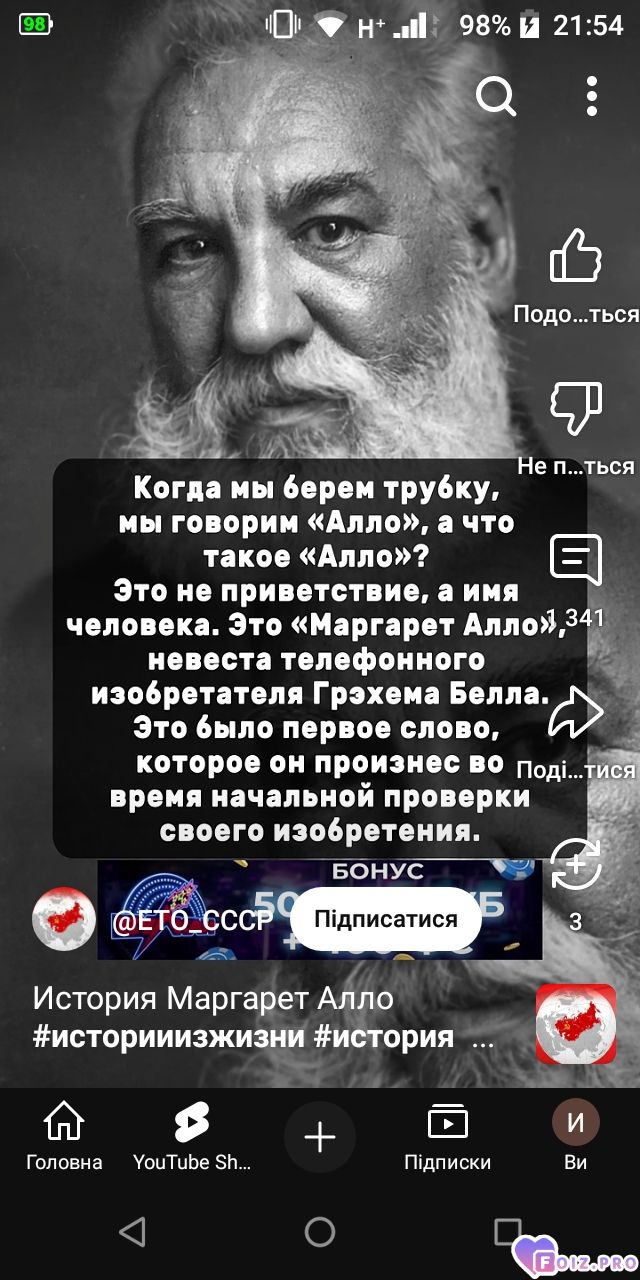Image resolution: width=640 pixels, height=1280 pixels.
Task: Tap the system back button
Action: [132, 1232]
